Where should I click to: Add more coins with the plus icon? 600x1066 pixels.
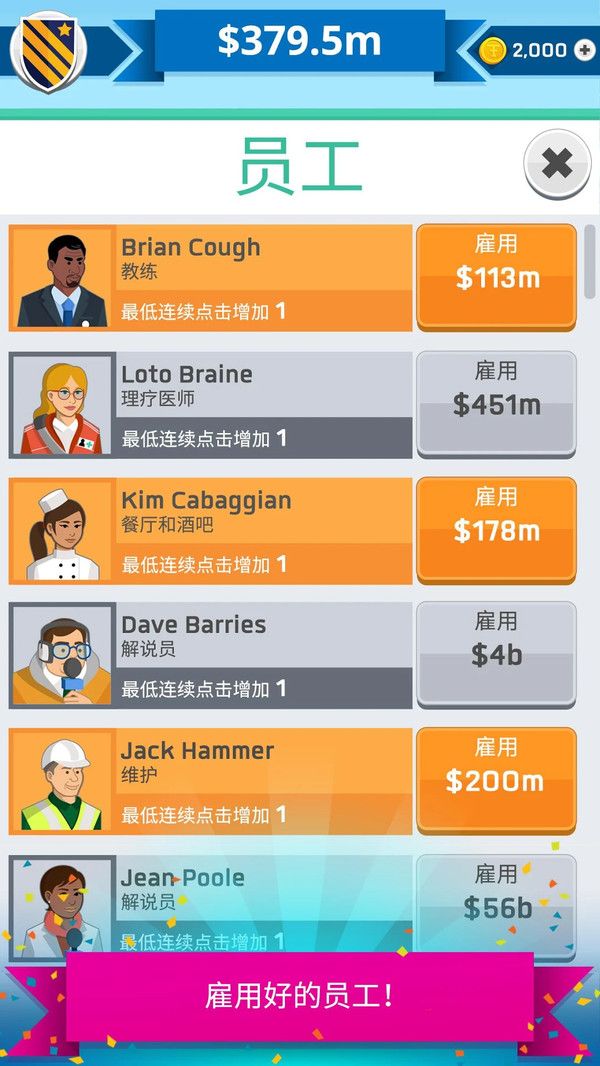coord(584,50)
